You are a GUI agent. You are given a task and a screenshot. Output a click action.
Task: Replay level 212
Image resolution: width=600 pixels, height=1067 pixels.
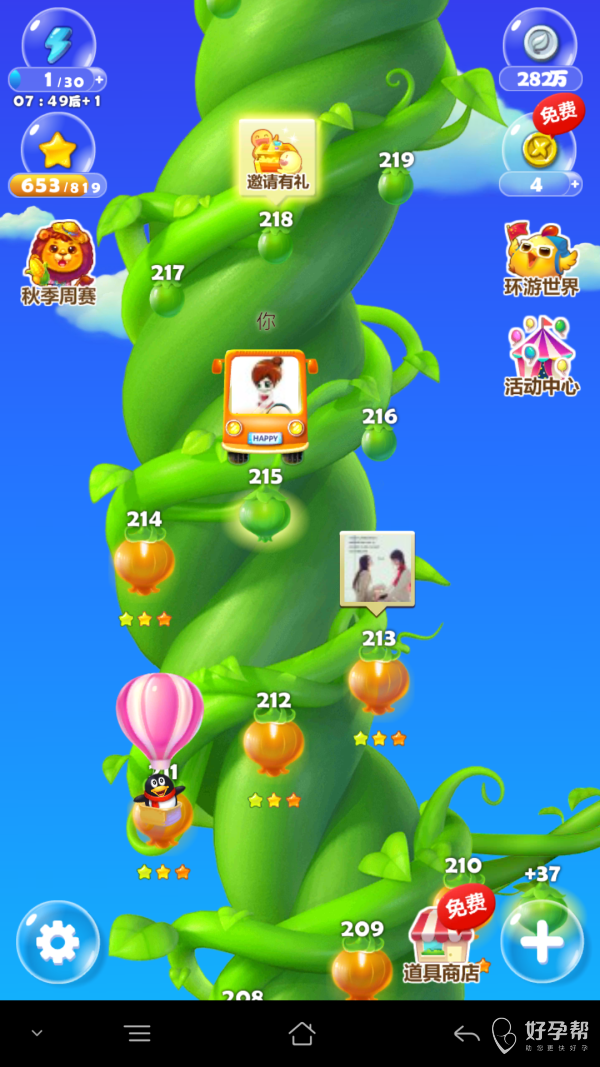[x=273, y=744]
